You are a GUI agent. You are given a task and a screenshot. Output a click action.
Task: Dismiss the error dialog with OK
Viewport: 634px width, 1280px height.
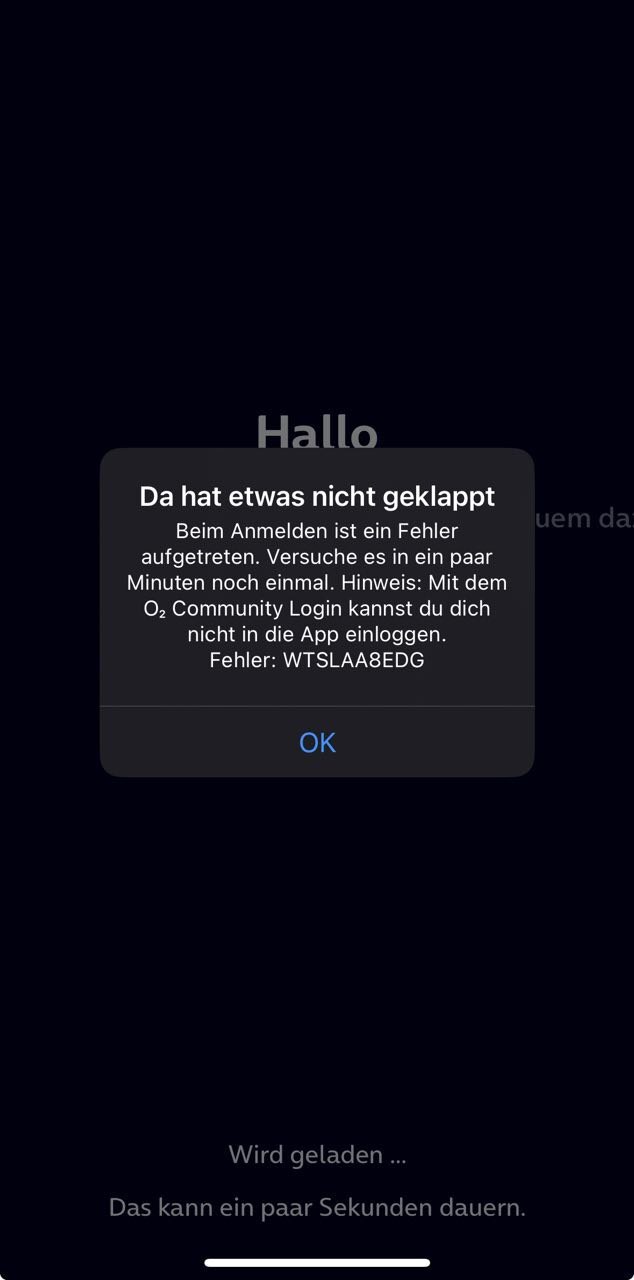tap(317, 742)
